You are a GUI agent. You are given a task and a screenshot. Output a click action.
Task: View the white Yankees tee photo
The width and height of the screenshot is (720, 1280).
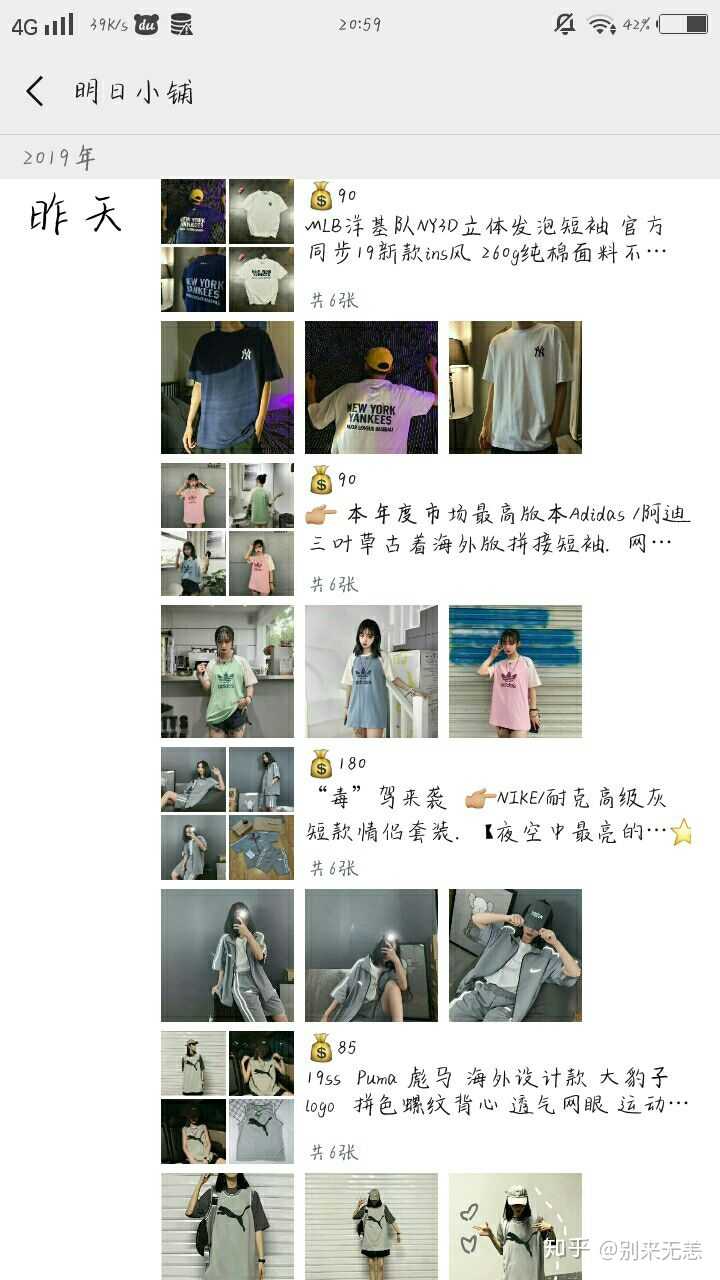click(x=515, y=387)
